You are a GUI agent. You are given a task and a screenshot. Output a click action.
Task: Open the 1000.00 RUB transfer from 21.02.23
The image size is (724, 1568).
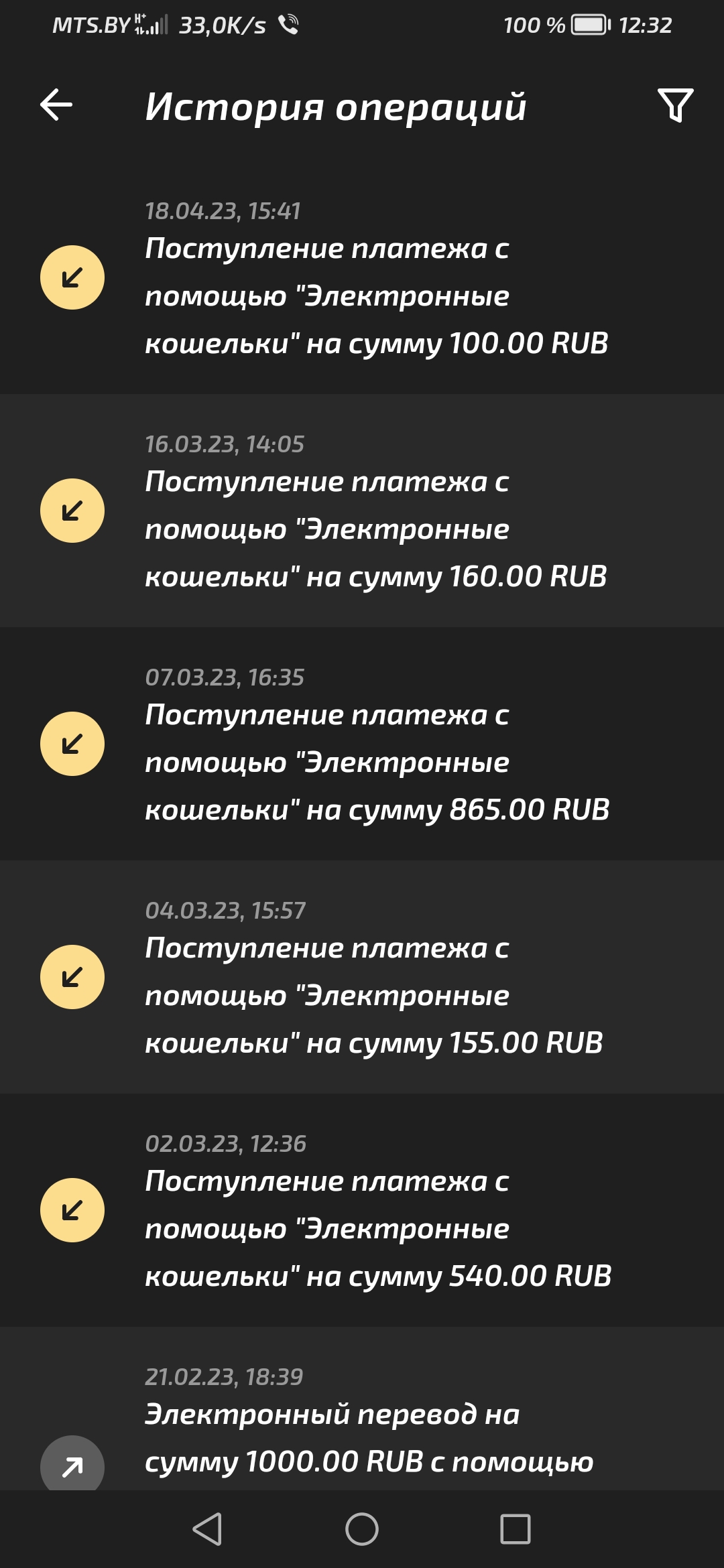(x=362, y=1421)
